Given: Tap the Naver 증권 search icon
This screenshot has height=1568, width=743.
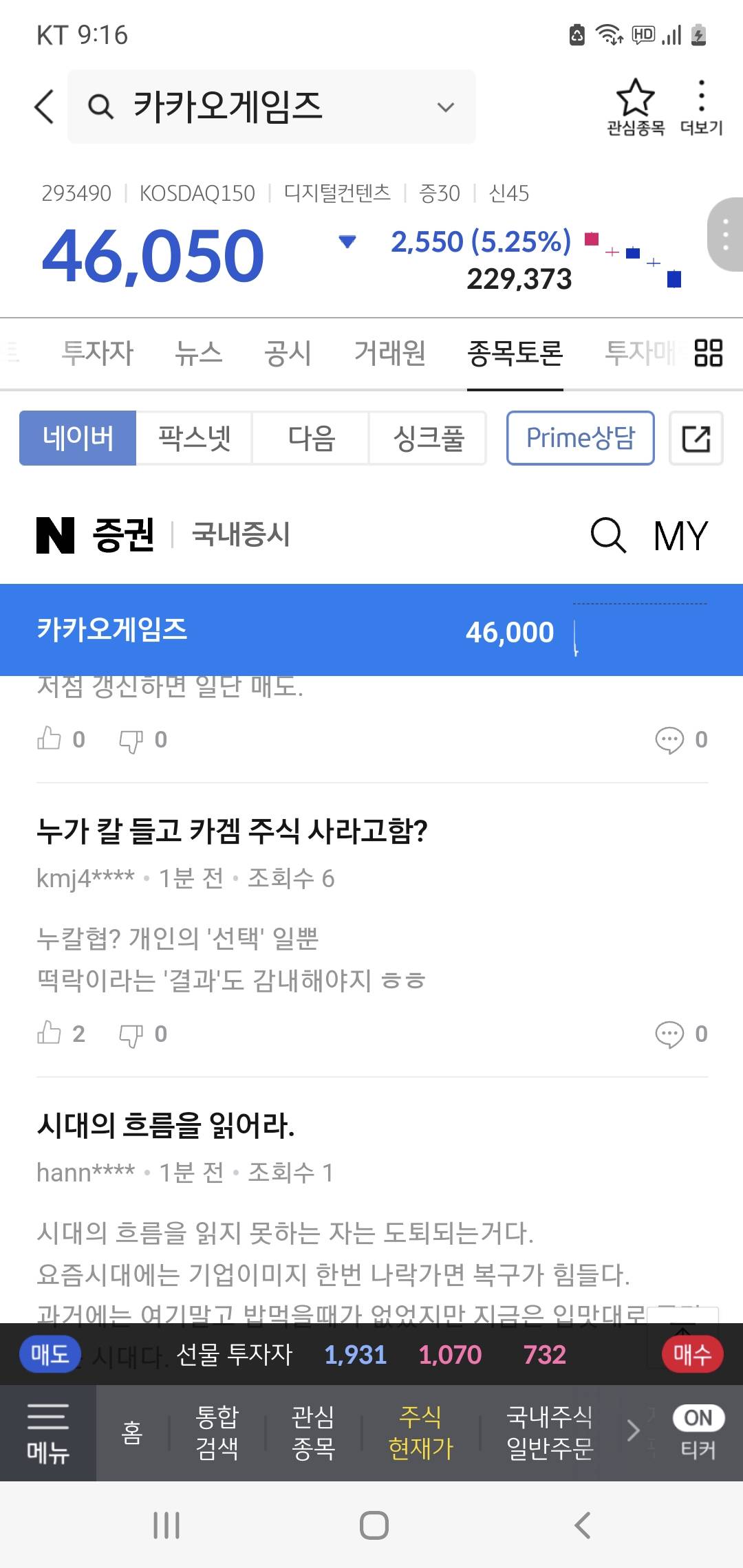Looking at the screenshot, I should point(608,535).
